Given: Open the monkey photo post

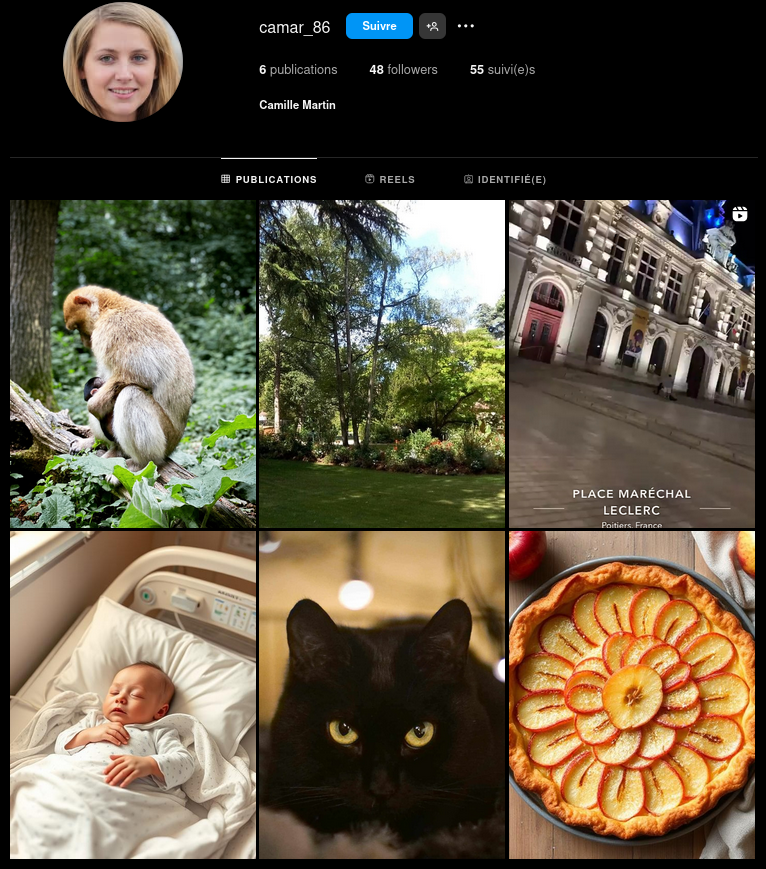Looking at the screenshot, I should pos(133,364).
